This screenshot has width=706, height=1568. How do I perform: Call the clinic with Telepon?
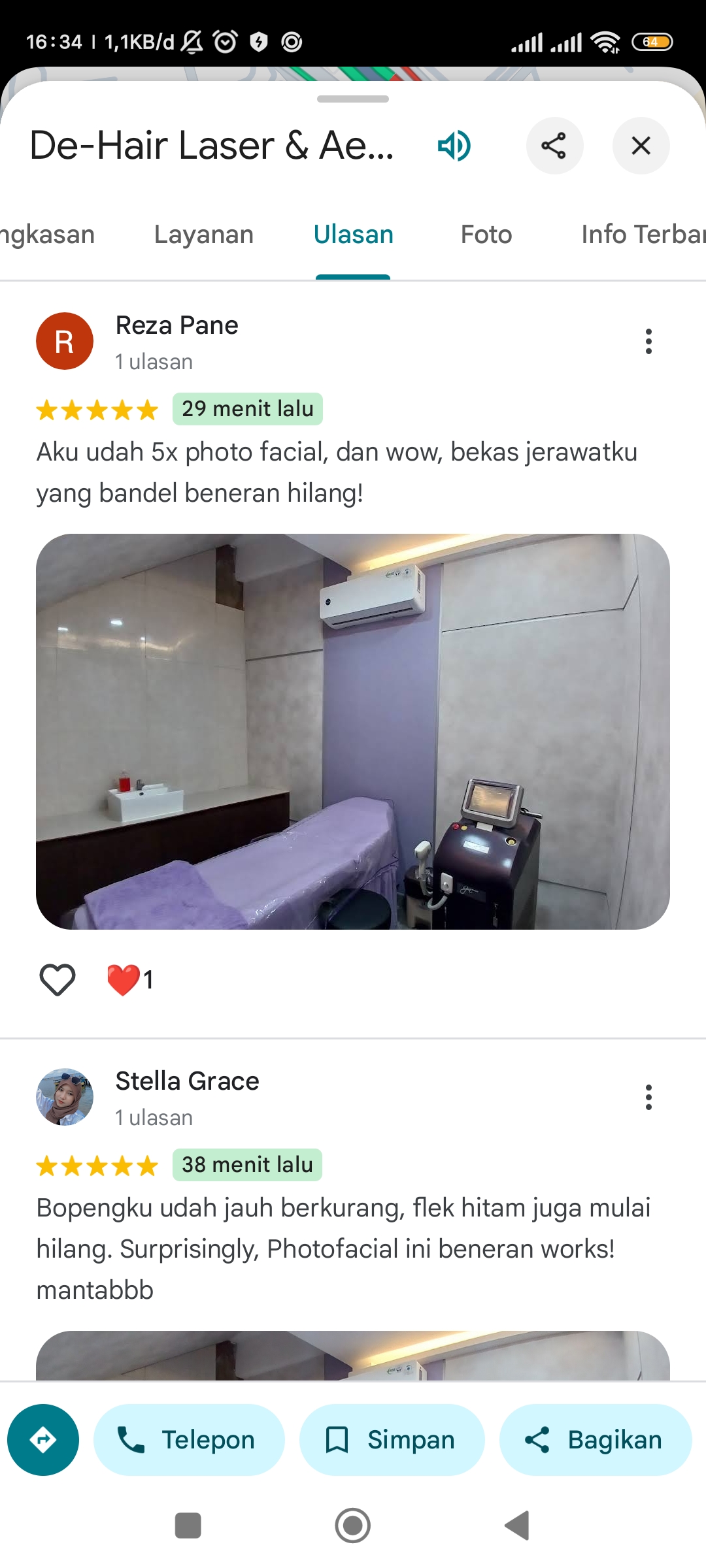[189, 1440]
